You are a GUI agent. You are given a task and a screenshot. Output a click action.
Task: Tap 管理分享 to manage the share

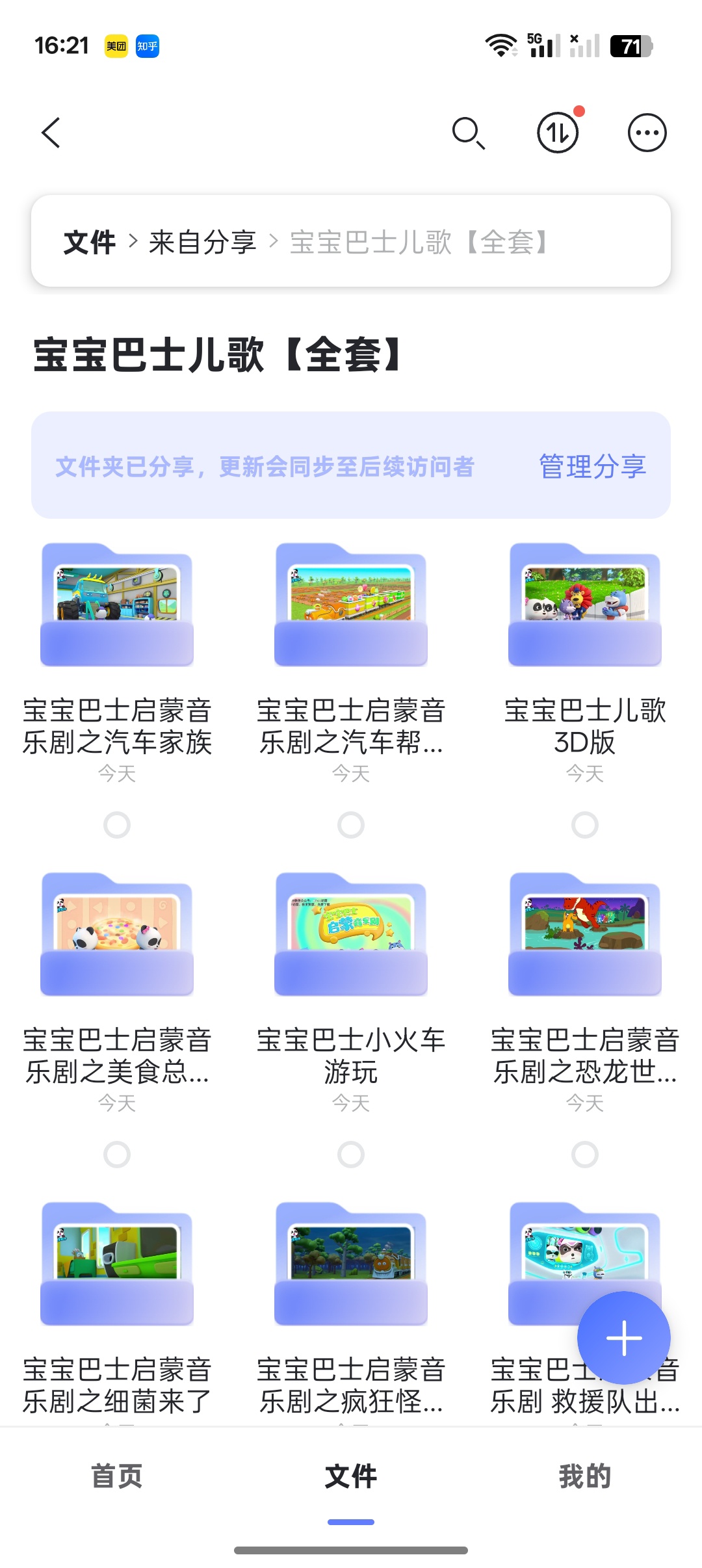tap(591, 465)
